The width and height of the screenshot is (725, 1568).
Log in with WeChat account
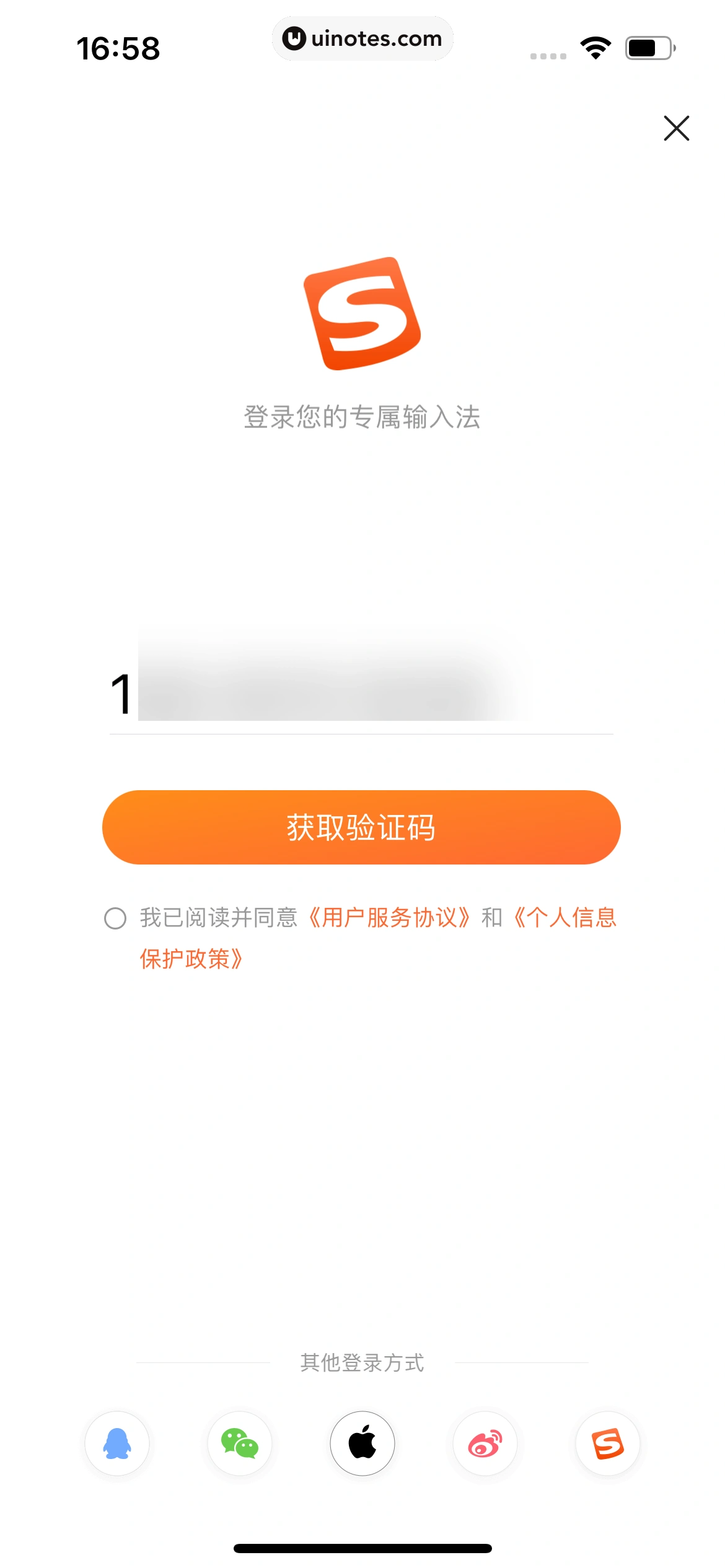tap(239, 1444)
